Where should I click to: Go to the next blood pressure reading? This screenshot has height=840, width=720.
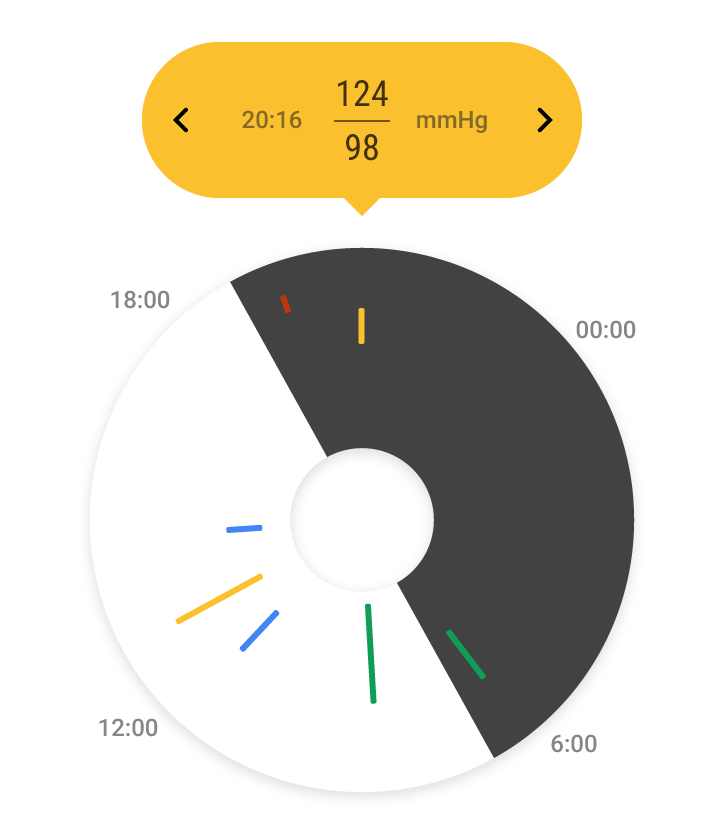[x=544, y=121]
